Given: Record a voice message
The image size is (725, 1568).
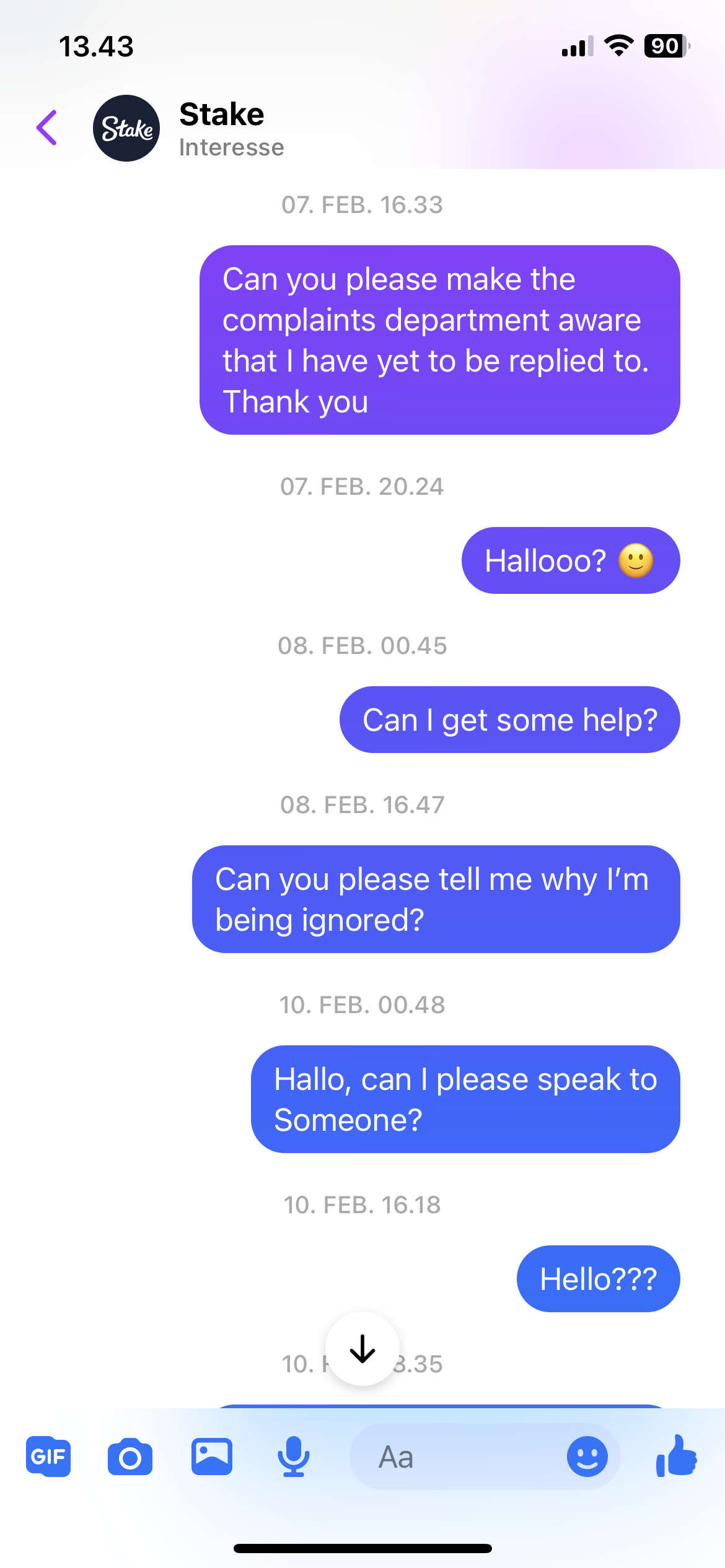Looking at the screenshot, I should [x=293, y=1457].
